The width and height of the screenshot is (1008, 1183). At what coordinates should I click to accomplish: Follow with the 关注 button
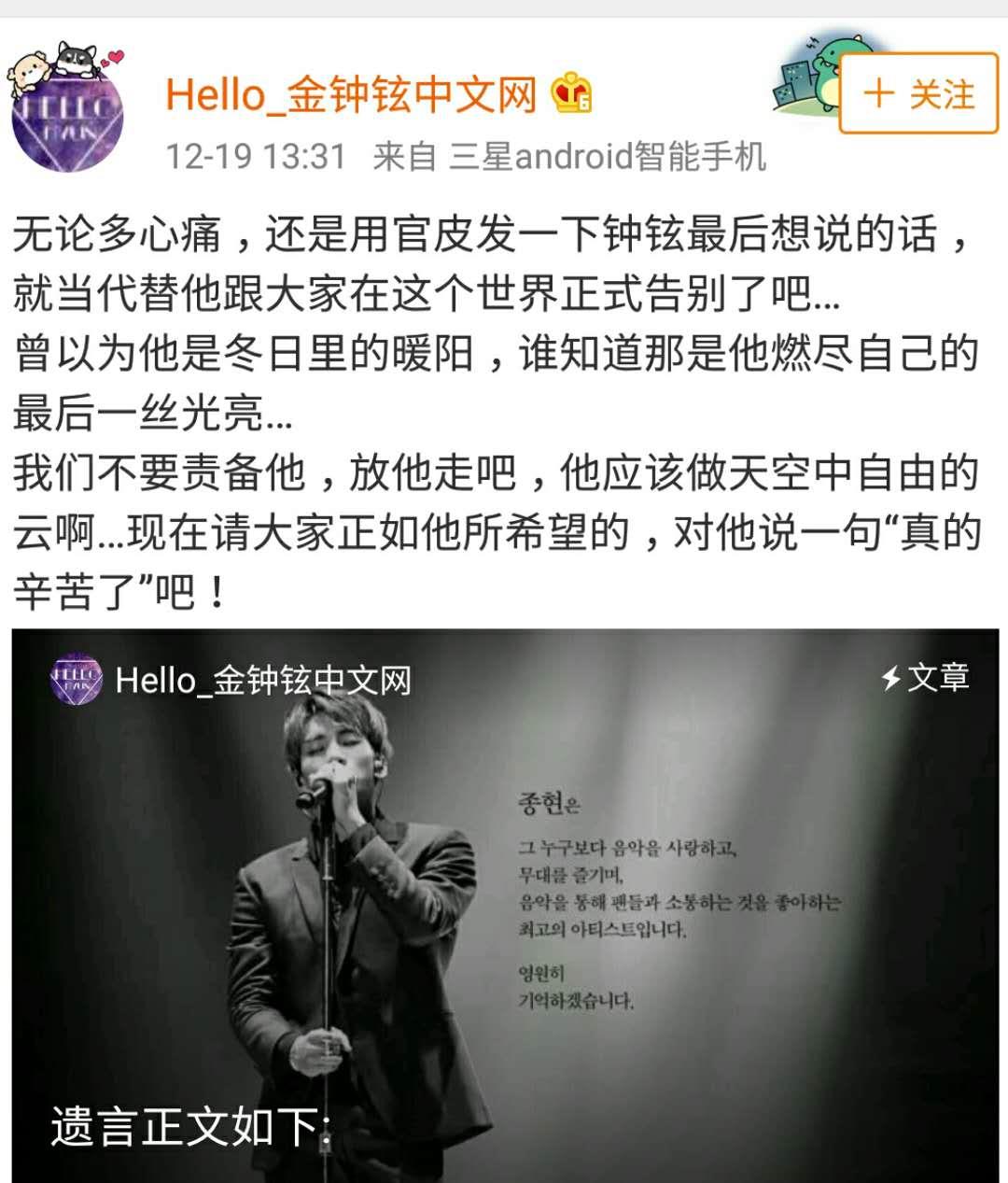[x=918, y=94]
